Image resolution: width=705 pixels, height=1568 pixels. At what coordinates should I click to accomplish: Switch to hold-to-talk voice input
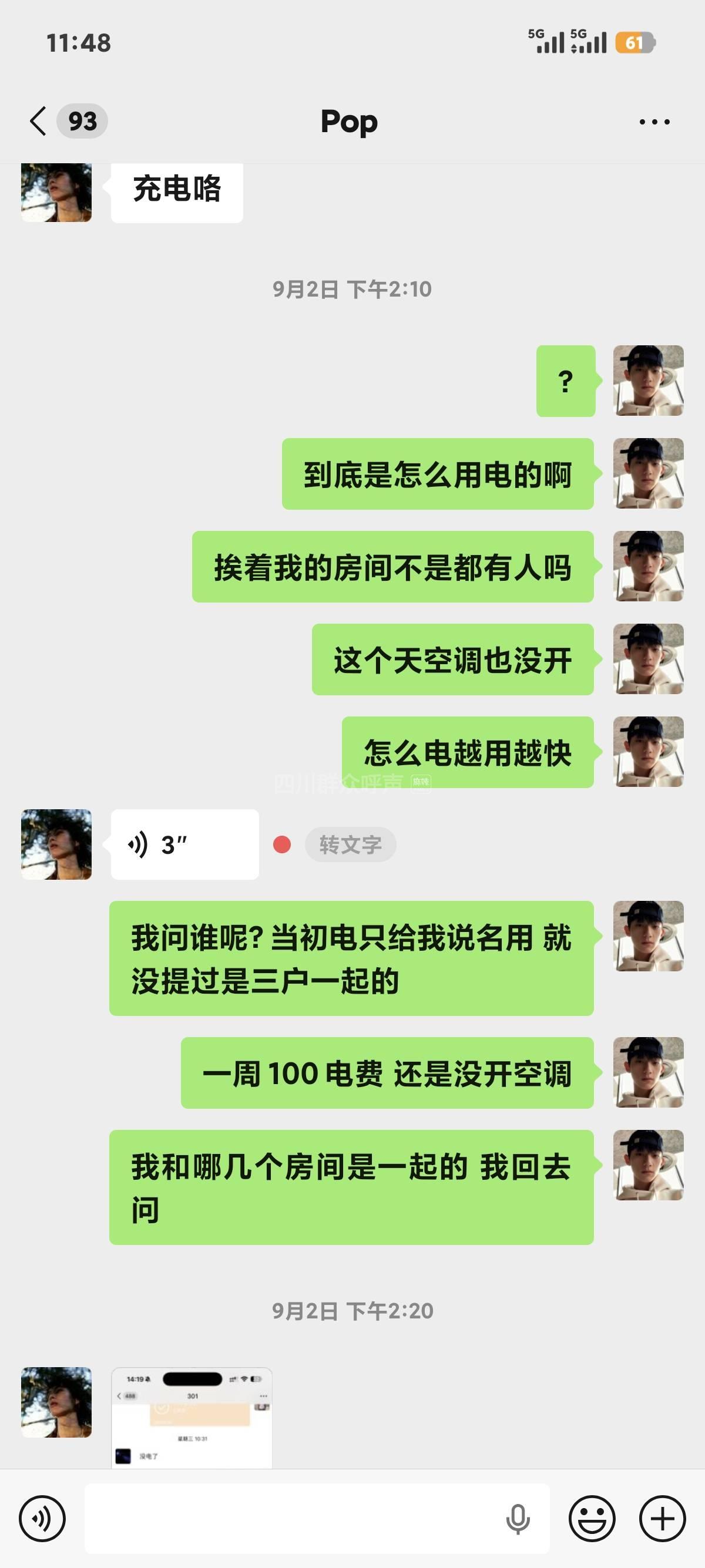tap(42, 1519)
